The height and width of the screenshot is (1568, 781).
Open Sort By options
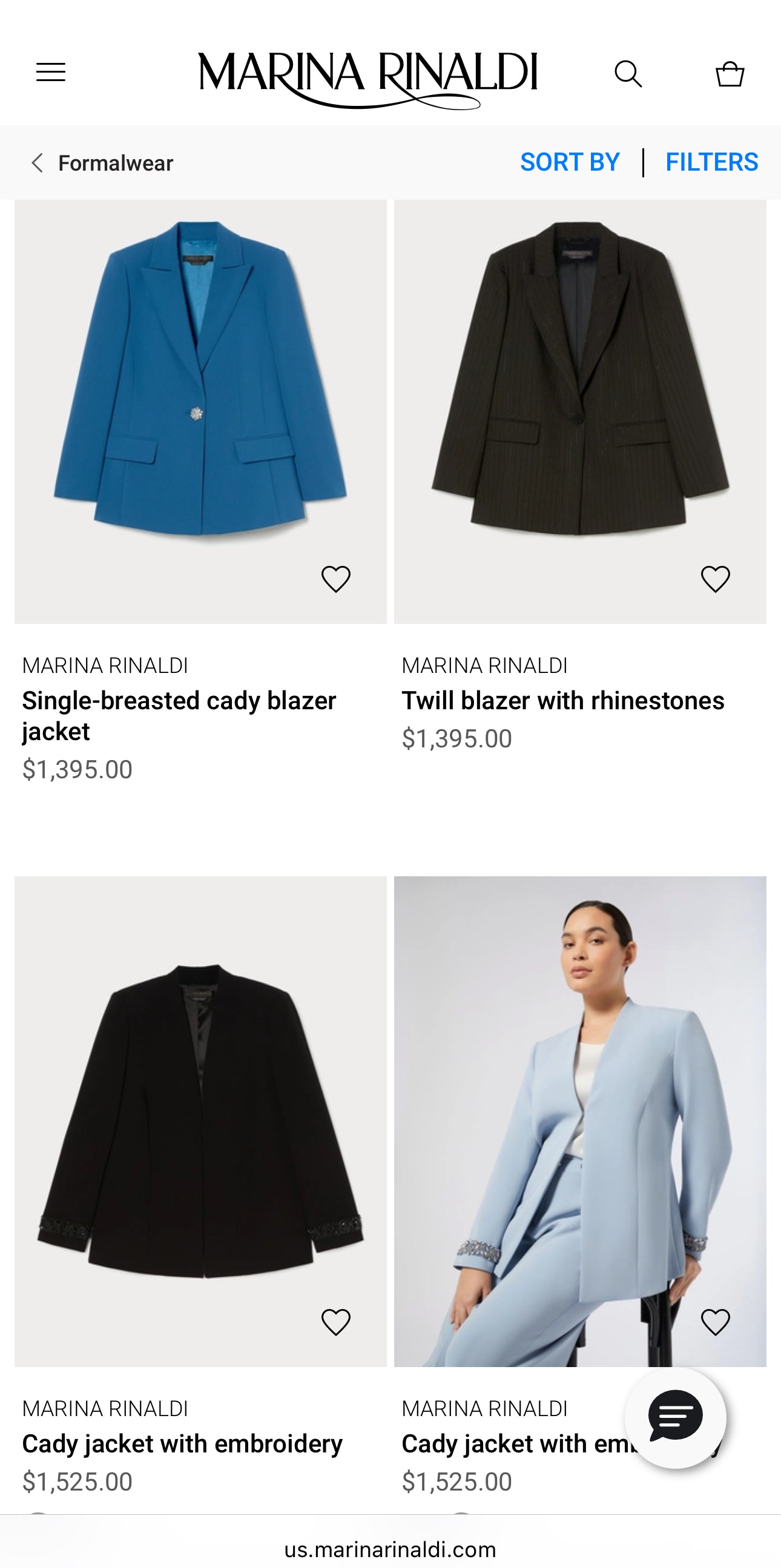point(570,163)
